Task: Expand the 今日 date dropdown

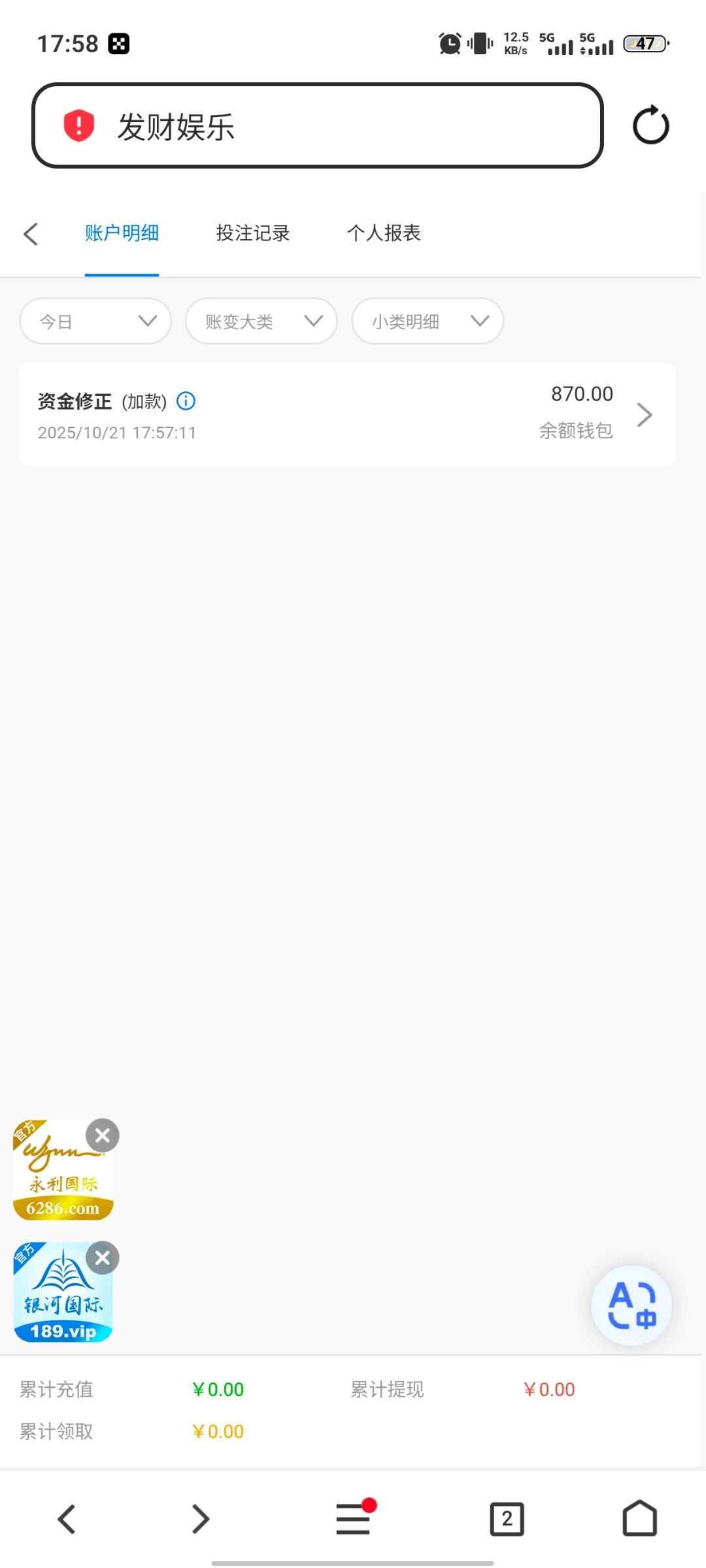Action: tap(95, 321)
